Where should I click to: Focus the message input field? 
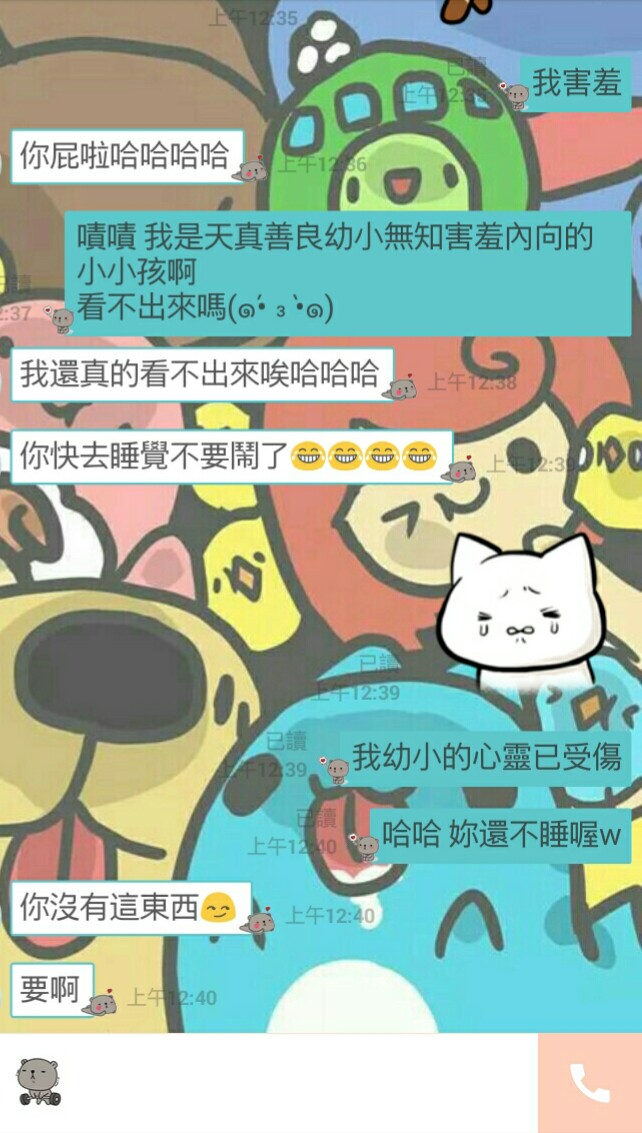(300, 1082)
